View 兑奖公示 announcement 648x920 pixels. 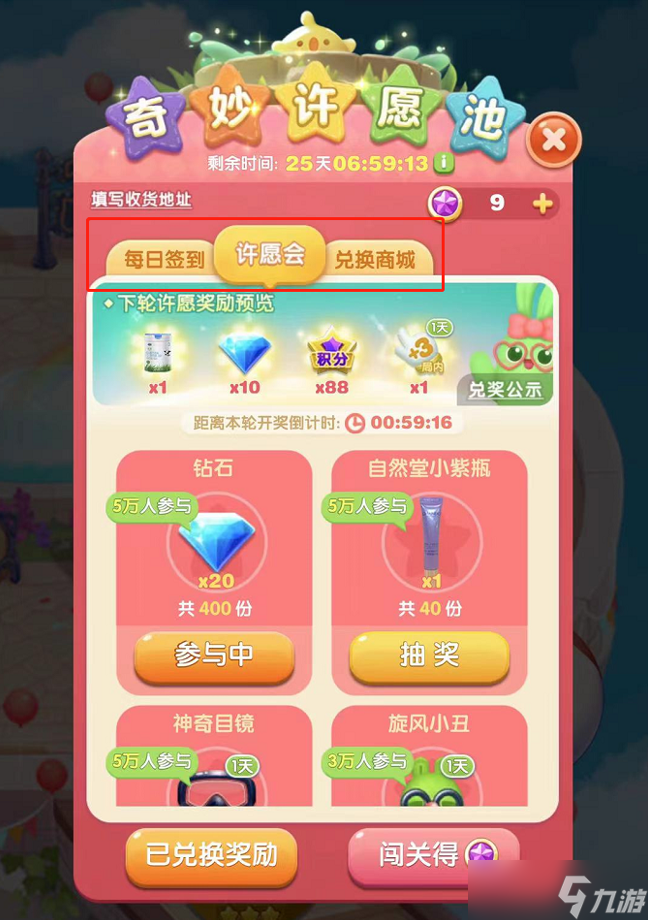coord(506,389)
